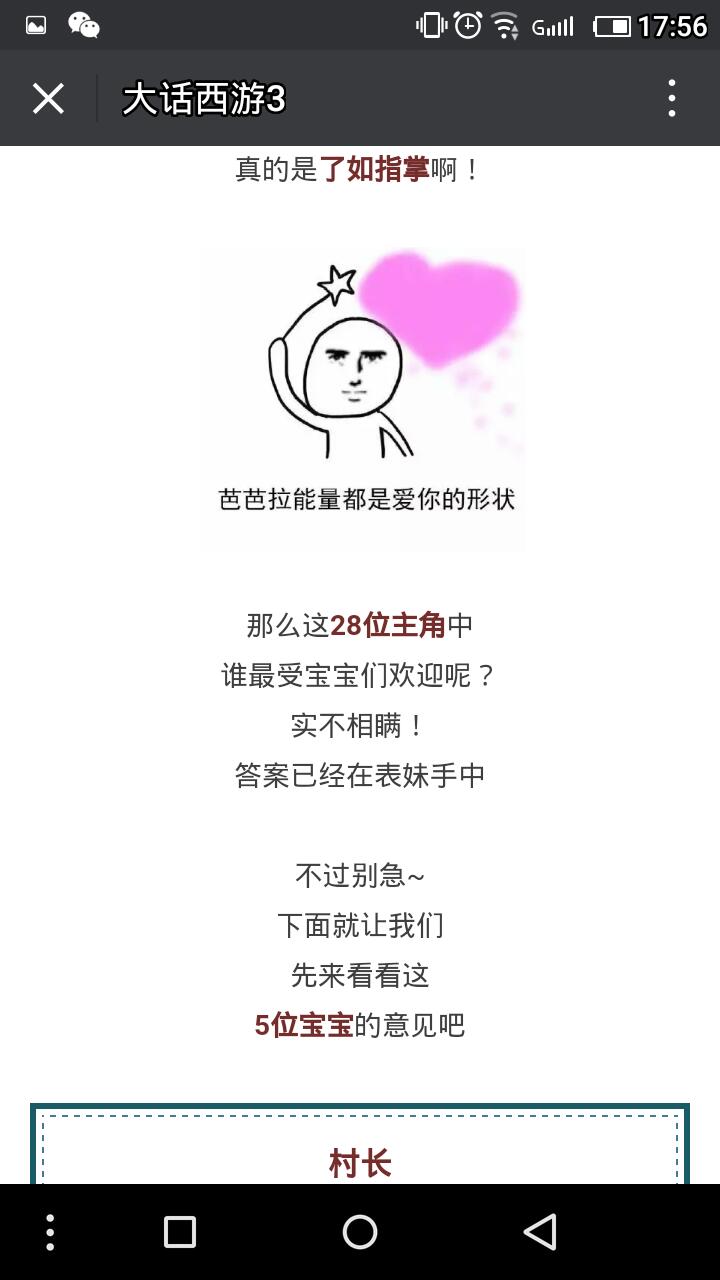
Task: Go back using the system back button
Action: [540, 1232]
